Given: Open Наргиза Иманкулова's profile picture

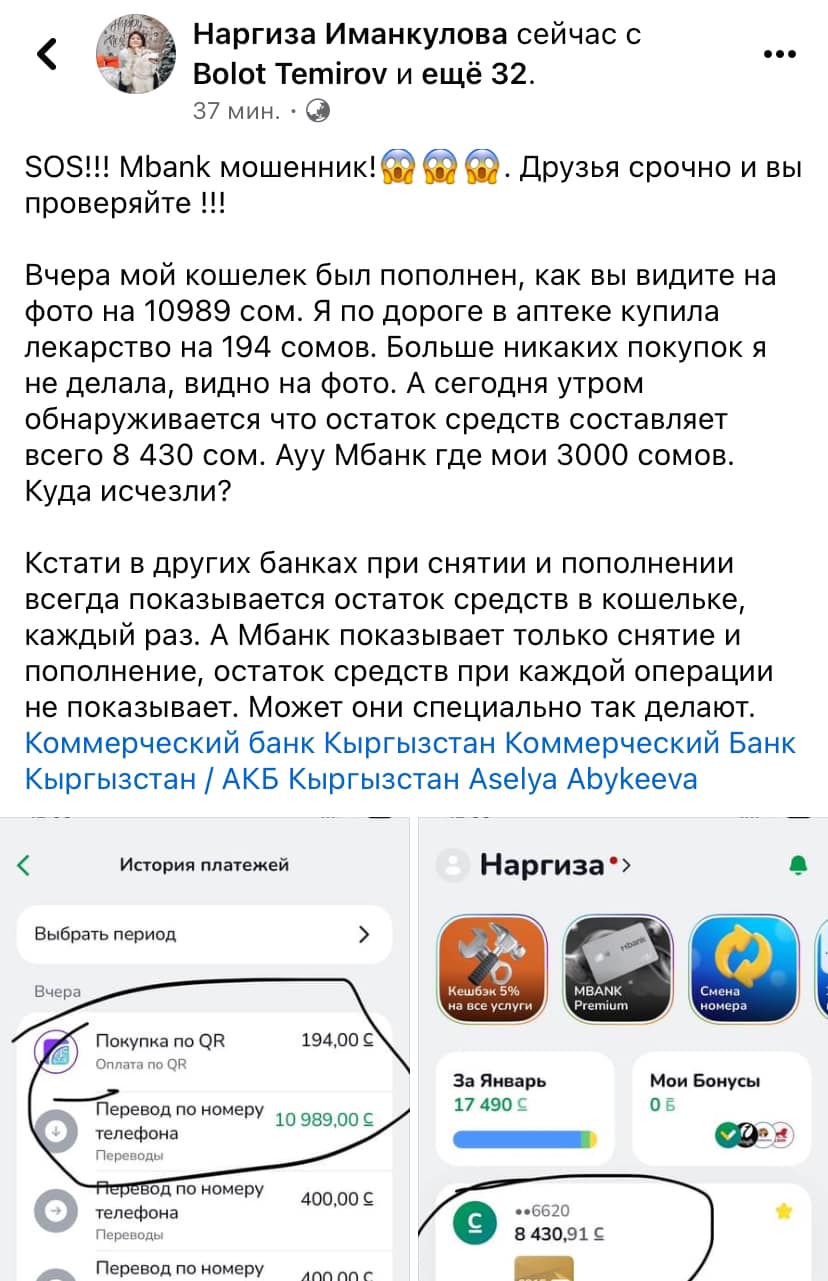Looking at the screenshot, I should tap(138, 57).
